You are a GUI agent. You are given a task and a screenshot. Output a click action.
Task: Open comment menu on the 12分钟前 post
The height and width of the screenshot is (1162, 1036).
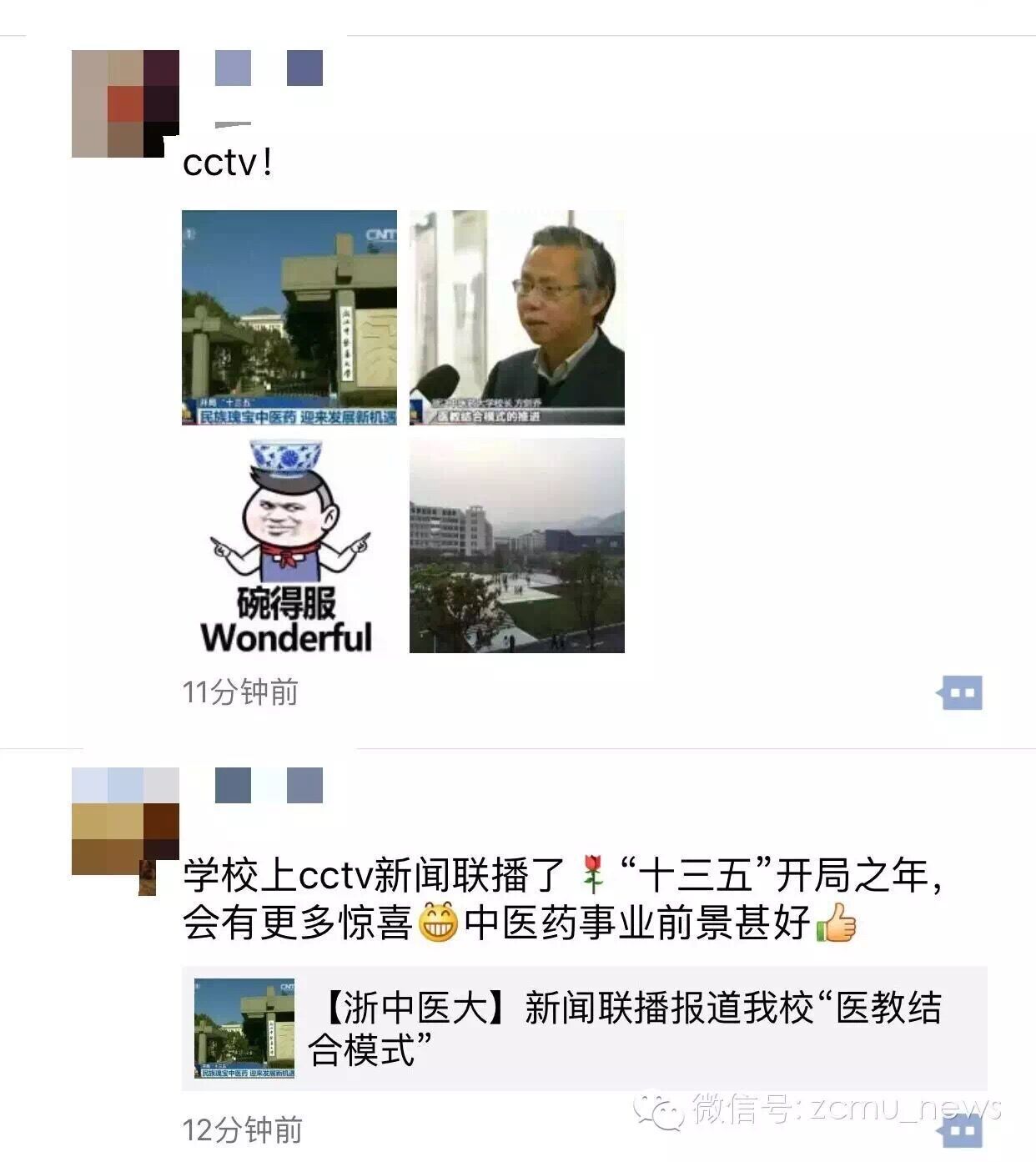[x=961, y=1131]
